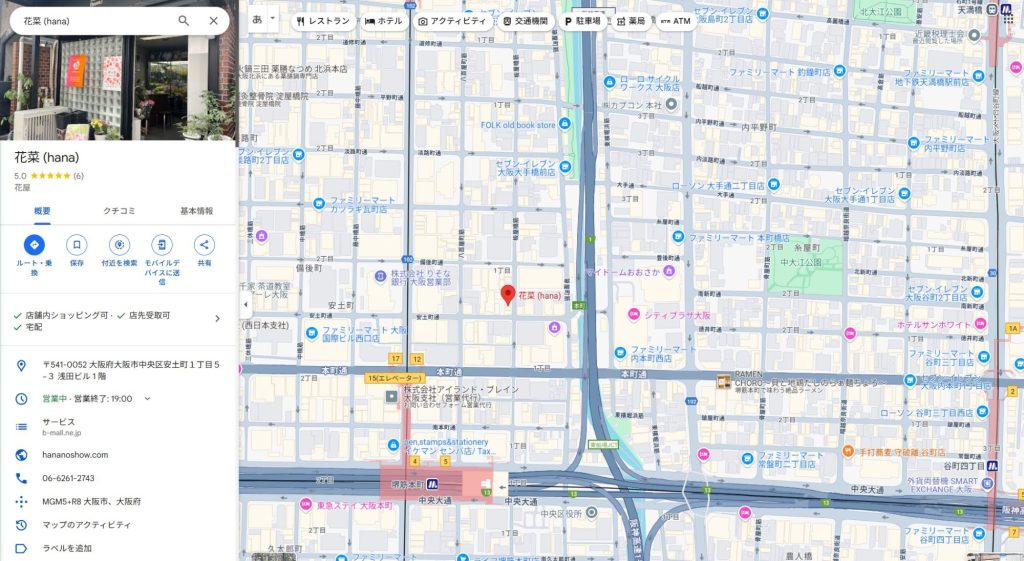The height and width of the screenshot is (561, 1024).
Task: Share this place with 共有
Action: [x=204, y=245]
